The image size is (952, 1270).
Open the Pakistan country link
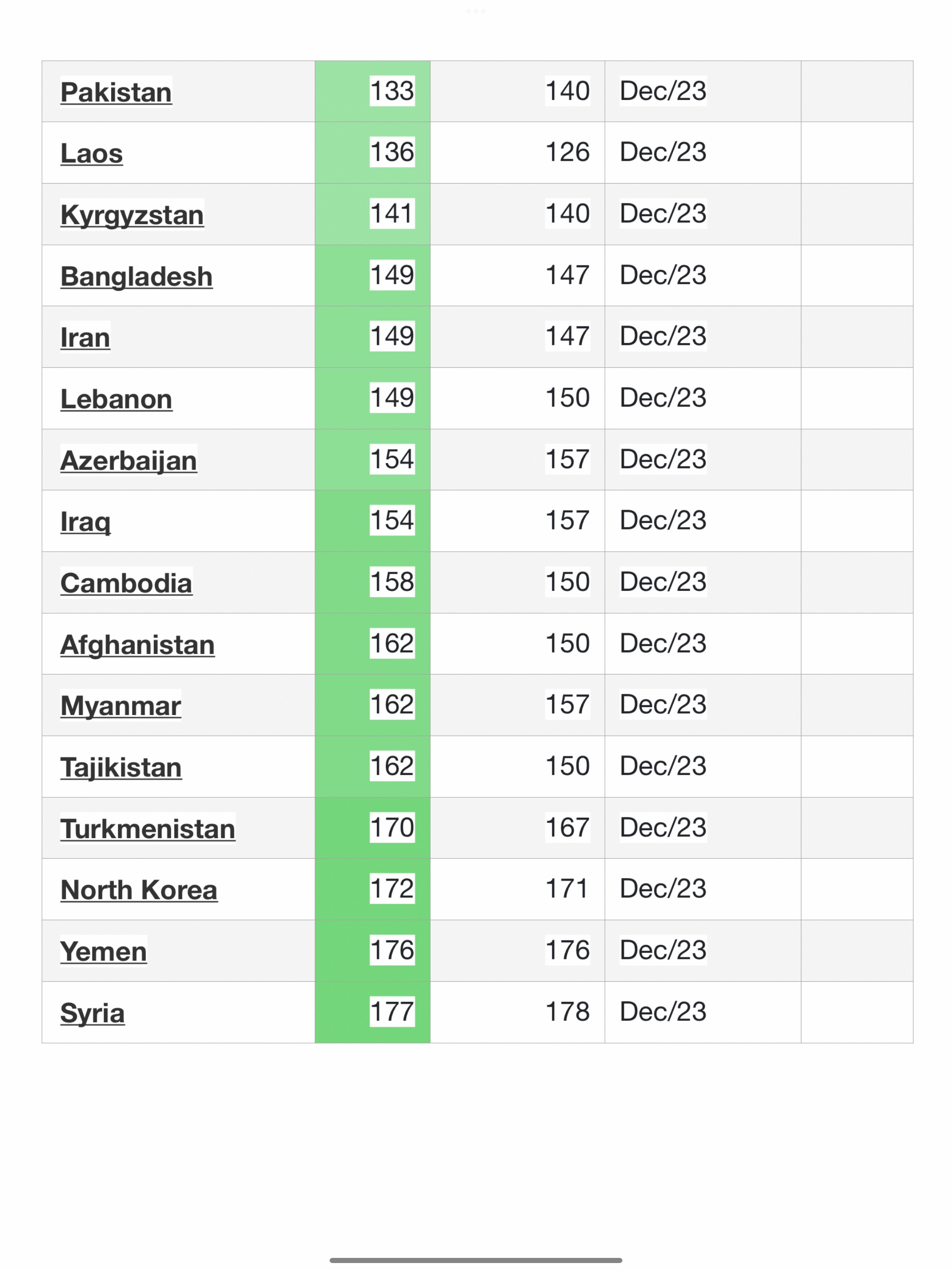(115, 92)
